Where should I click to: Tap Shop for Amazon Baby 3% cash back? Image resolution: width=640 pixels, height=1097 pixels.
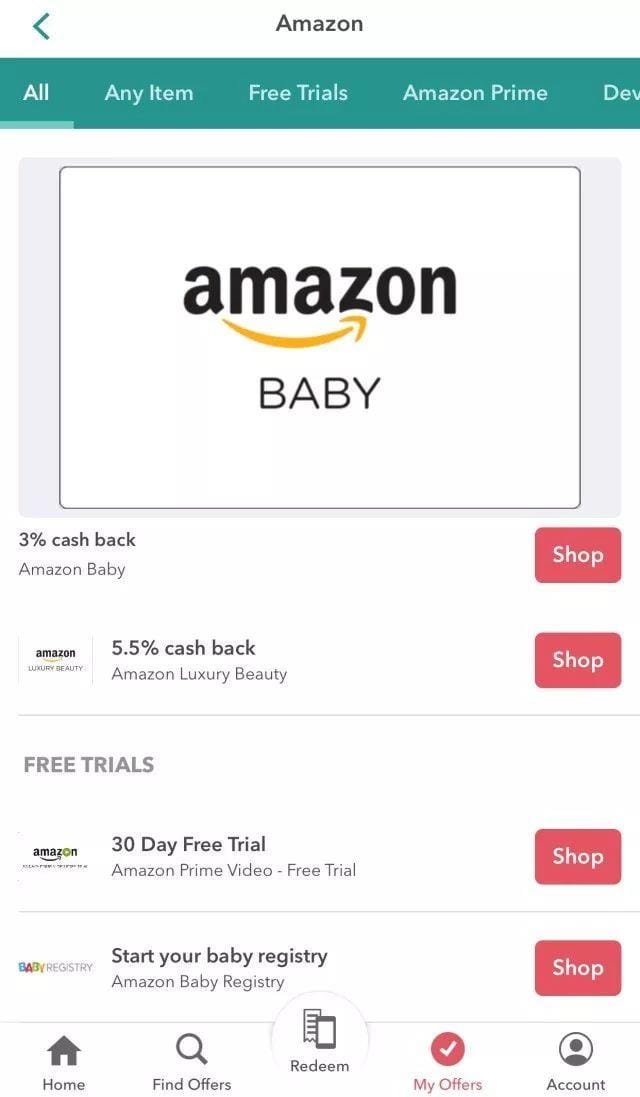[x=578, y=555]
